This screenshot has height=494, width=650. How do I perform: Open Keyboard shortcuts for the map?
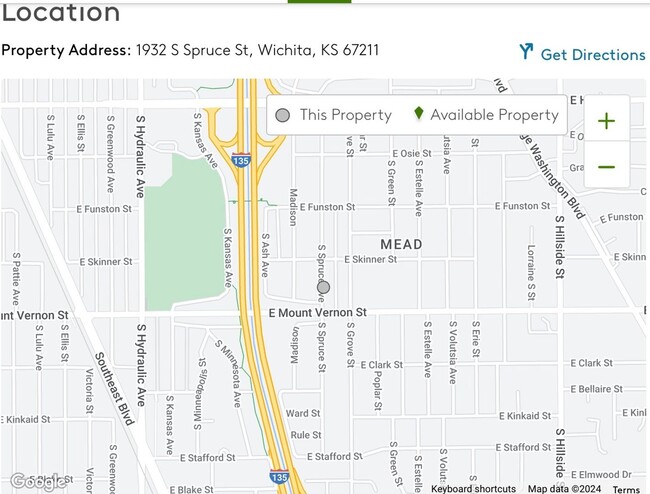pyautogui.click(x=473, y=488)
